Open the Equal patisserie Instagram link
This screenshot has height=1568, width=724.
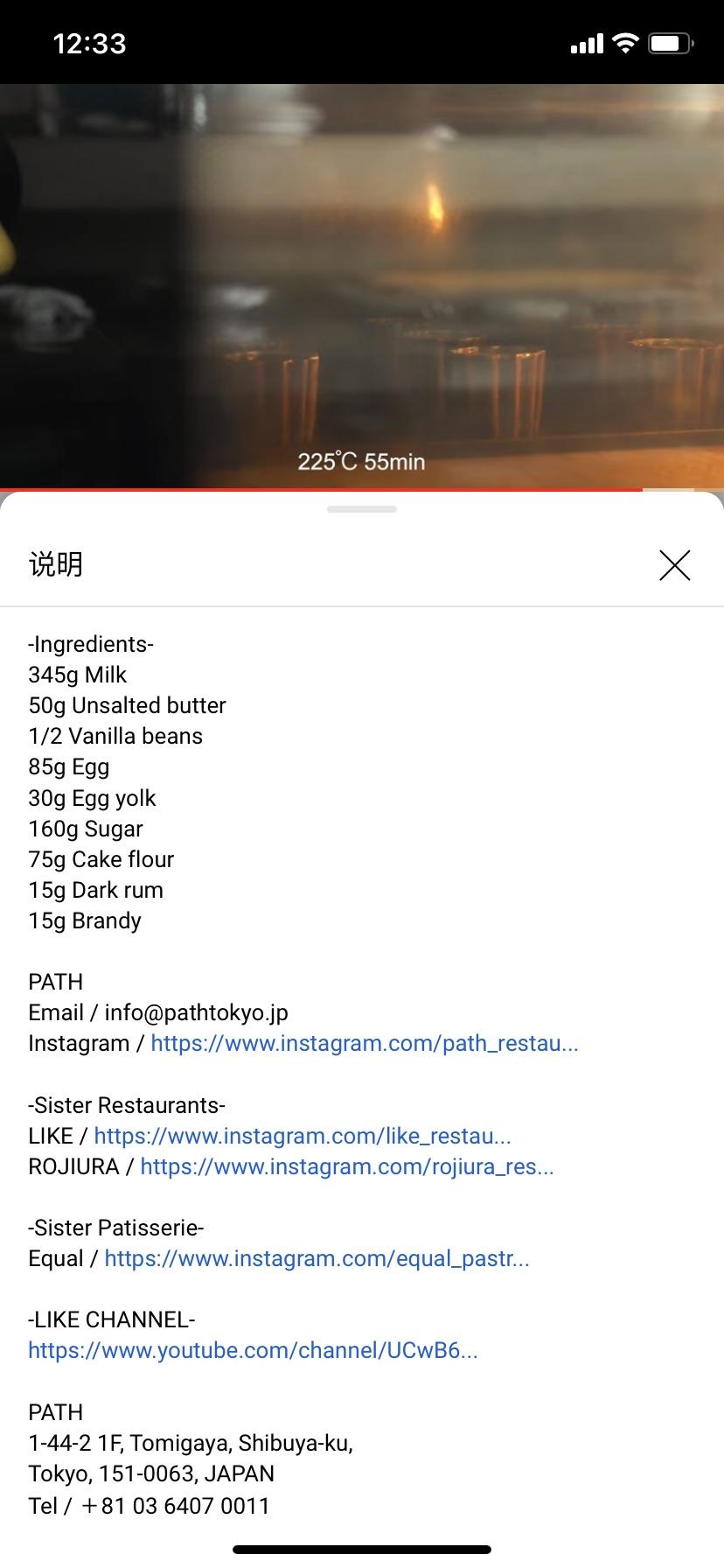(x=317, y=1258)
